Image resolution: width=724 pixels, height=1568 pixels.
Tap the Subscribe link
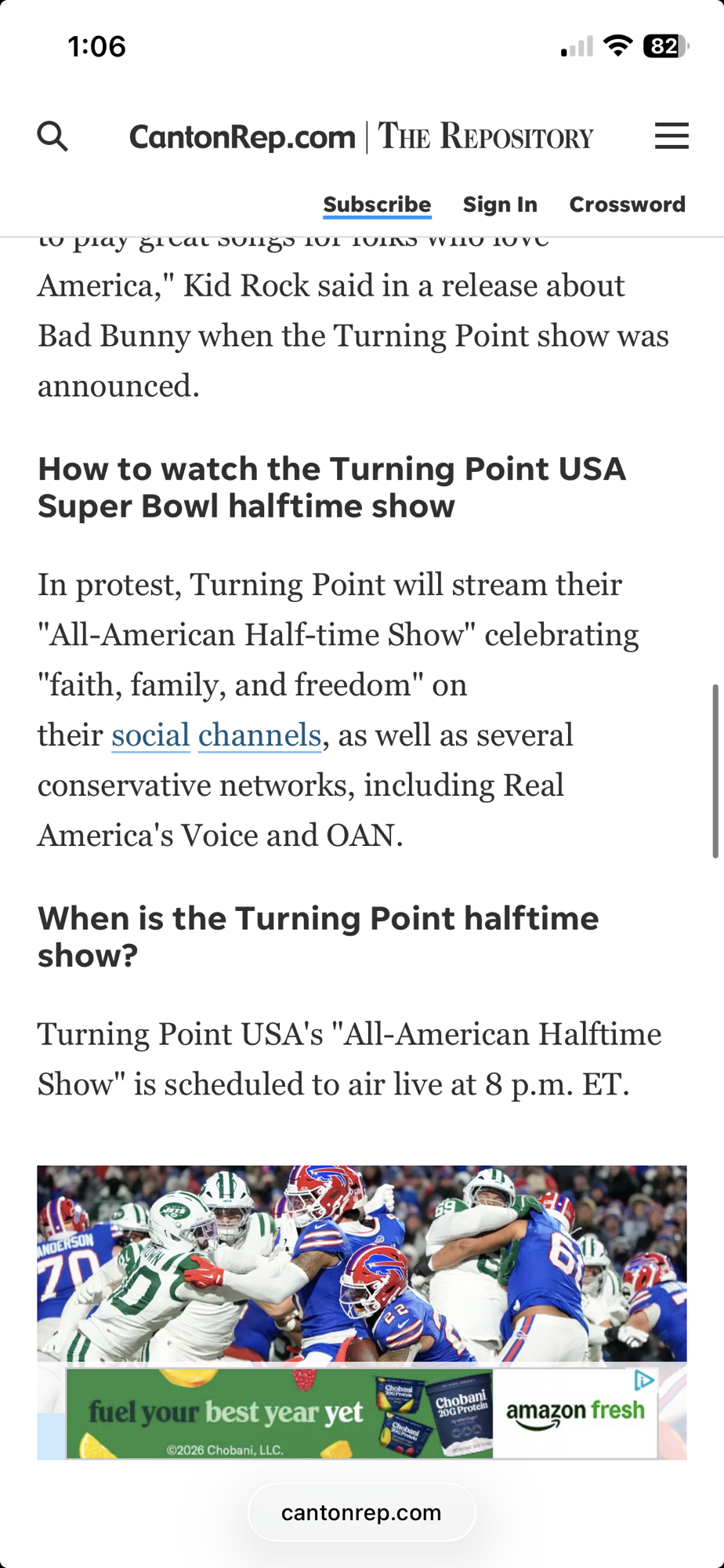click(377, 205)
